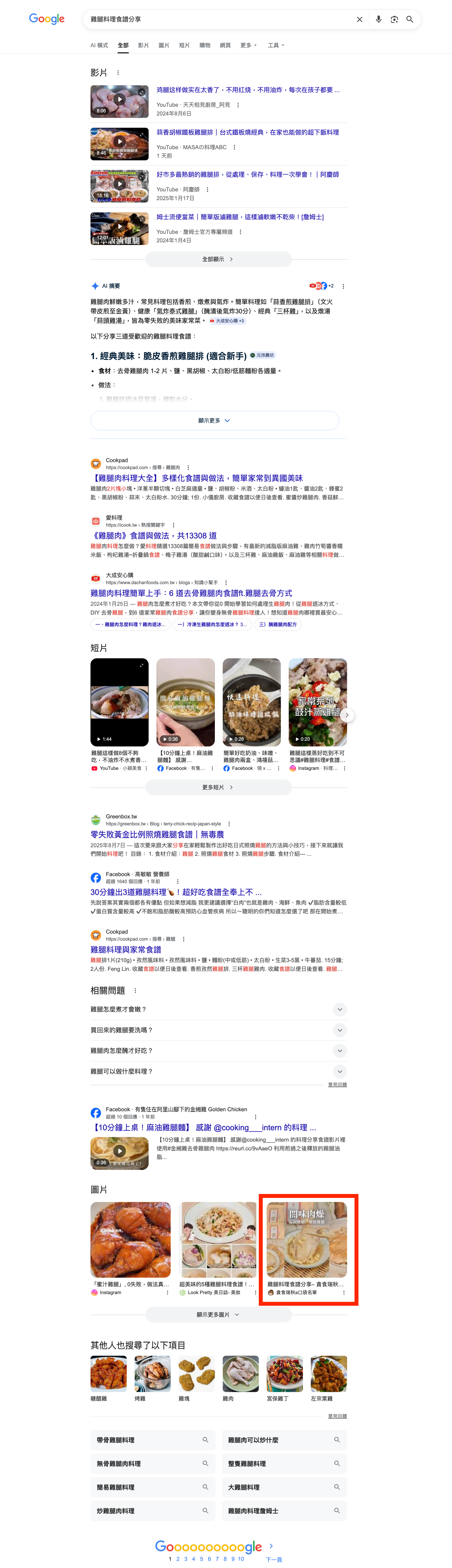Expand AI summary with 顯示更多
Screen dimensions: 452x1568
pyautogui.click(x=214, y=421)
